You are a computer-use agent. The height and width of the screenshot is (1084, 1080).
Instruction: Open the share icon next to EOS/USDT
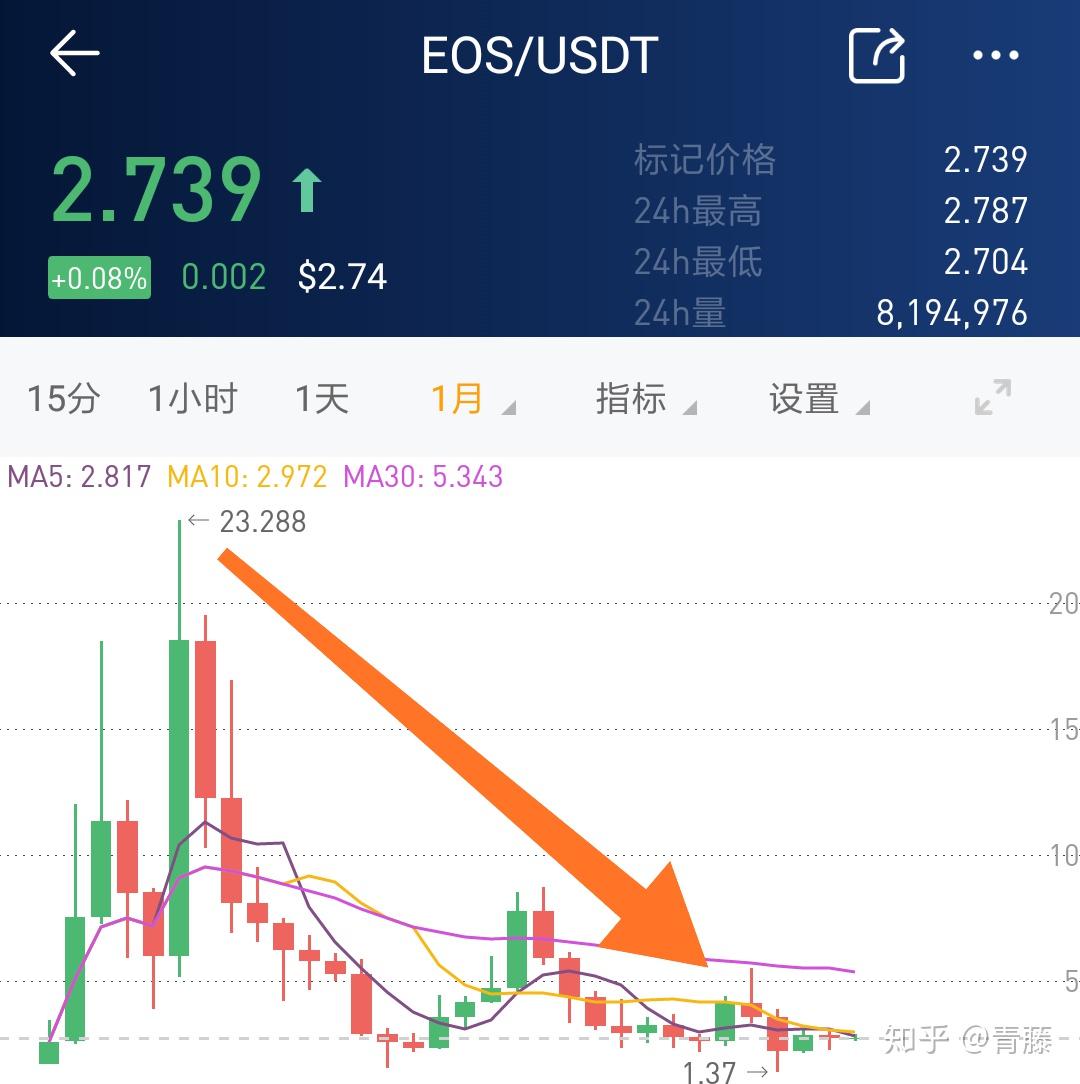(875, 55)
